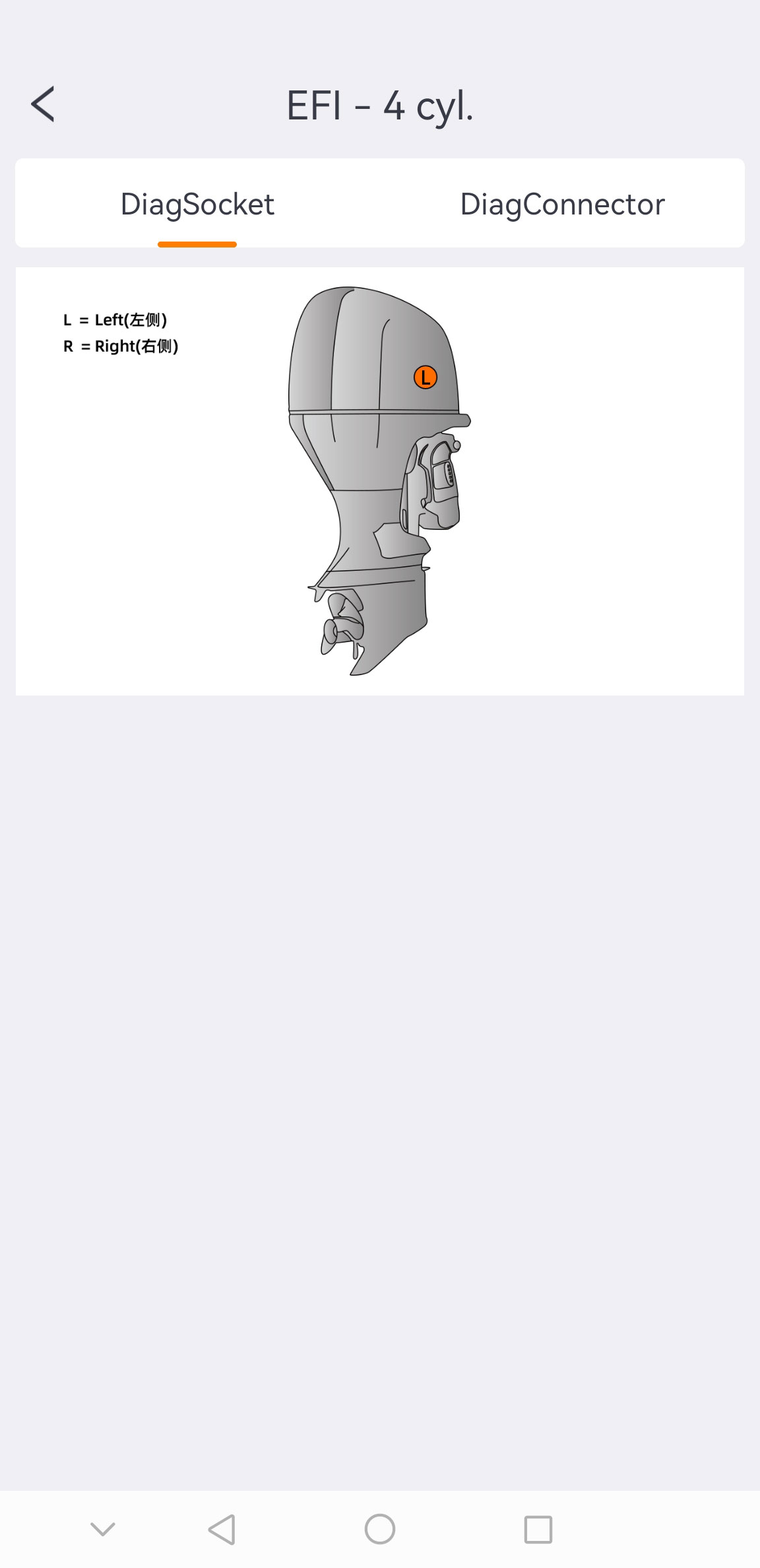Tap the system home button
Viewport: 760px width, 1568px height.
click(380, 1529)
